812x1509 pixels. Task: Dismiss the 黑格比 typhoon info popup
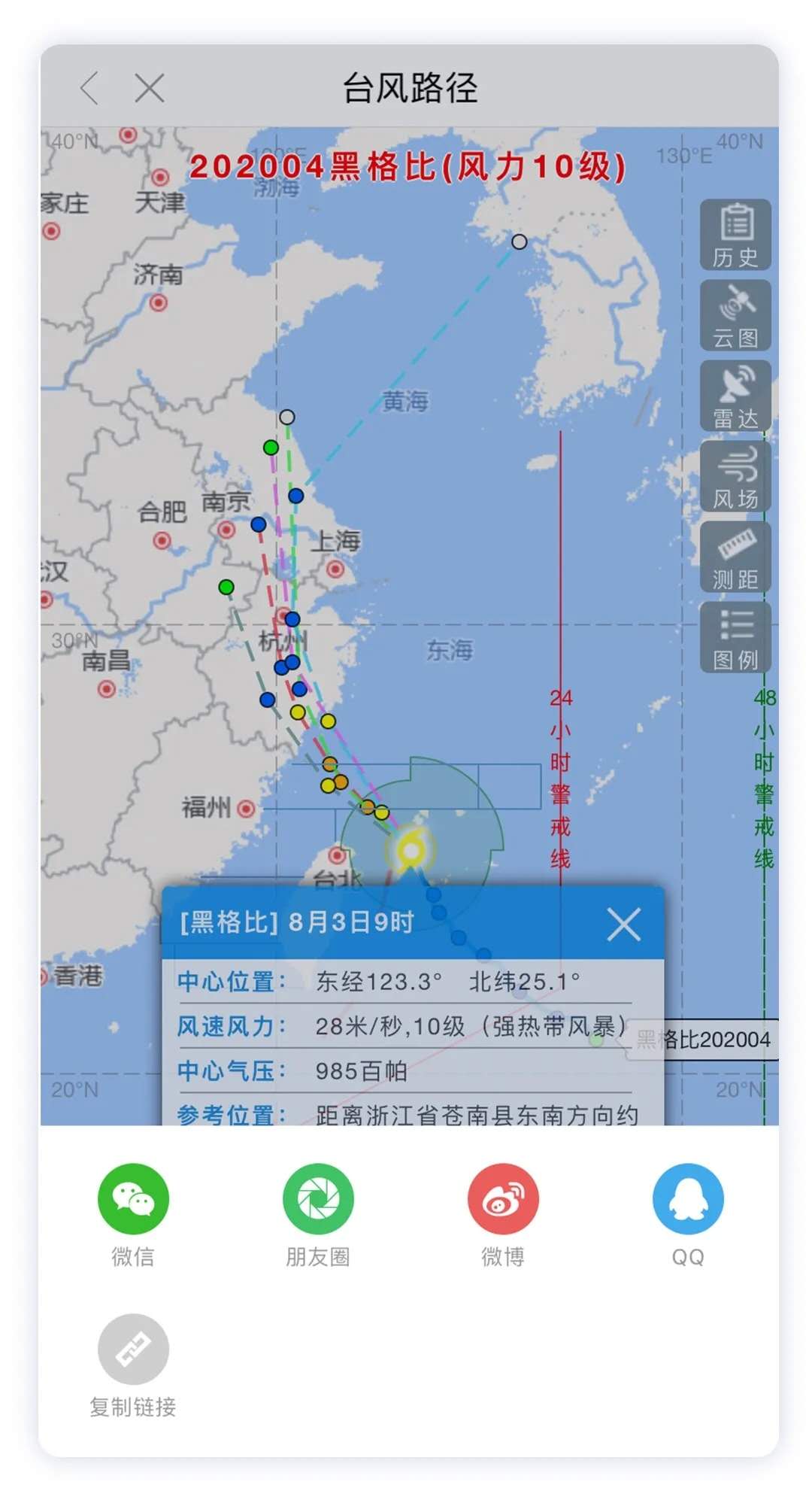point(623,924)
